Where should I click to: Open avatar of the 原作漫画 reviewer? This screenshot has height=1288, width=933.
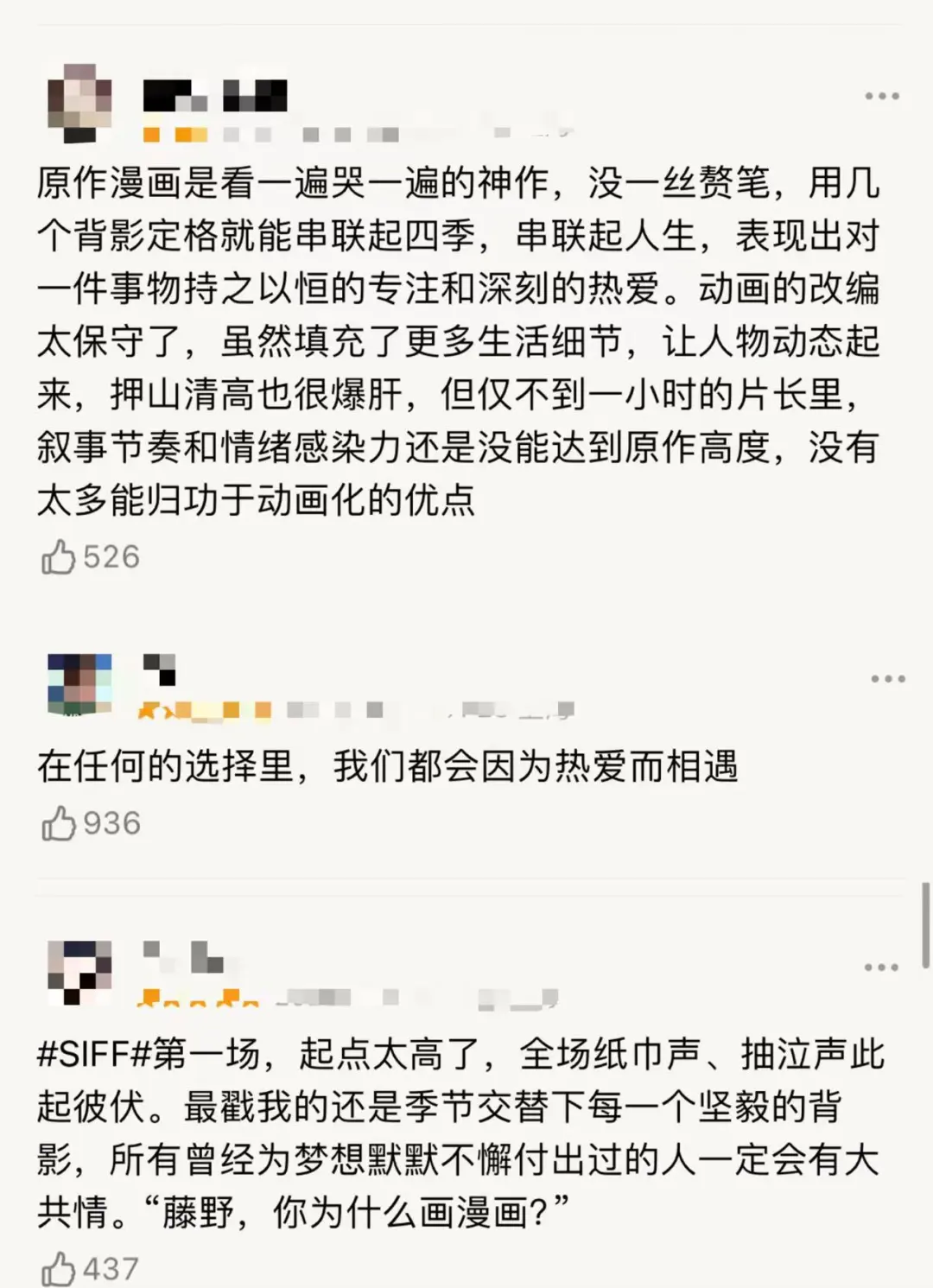(x=79, y=103)
